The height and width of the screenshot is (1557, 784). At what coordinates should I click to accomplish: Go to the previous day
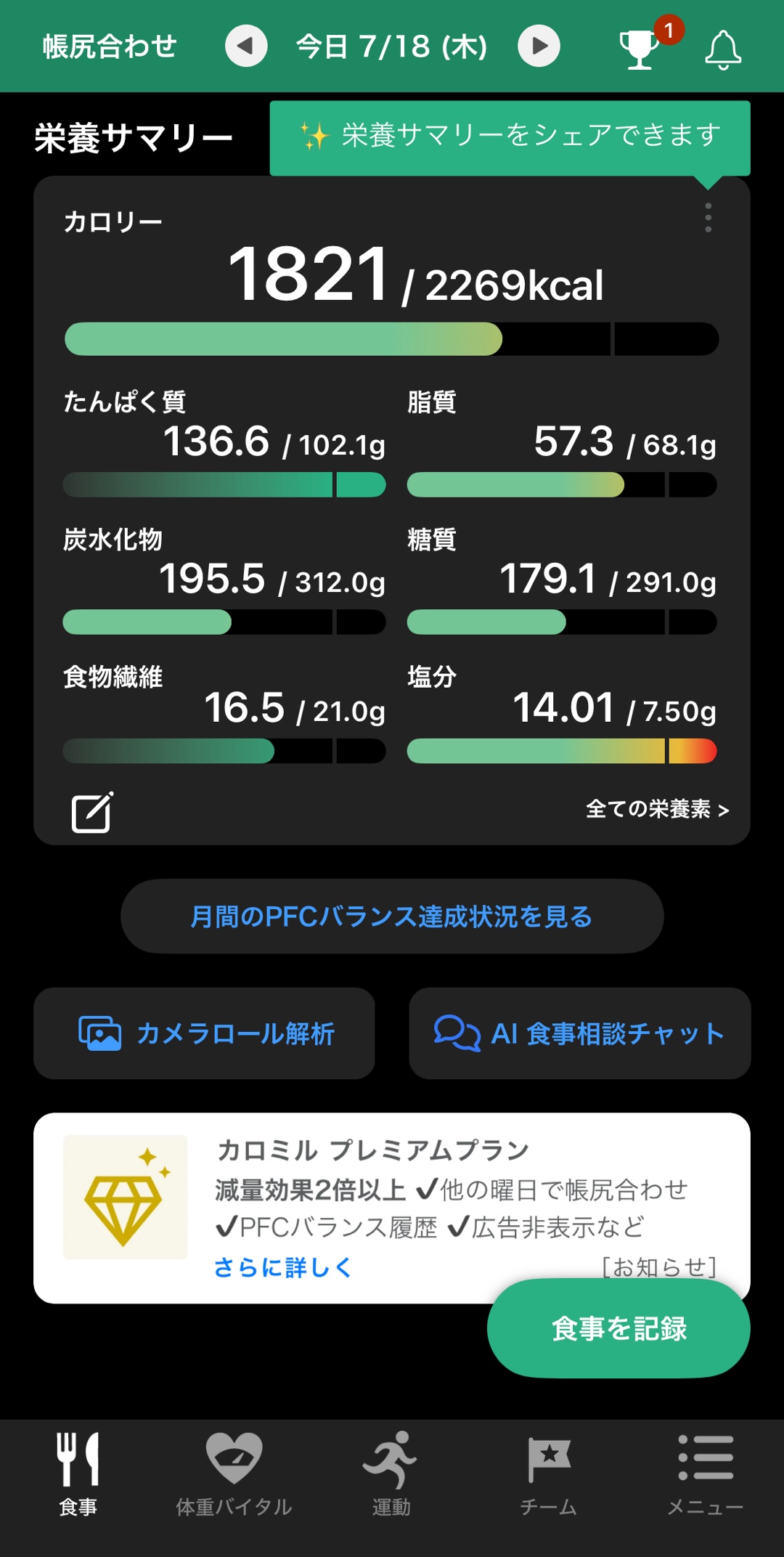[246, 46]
